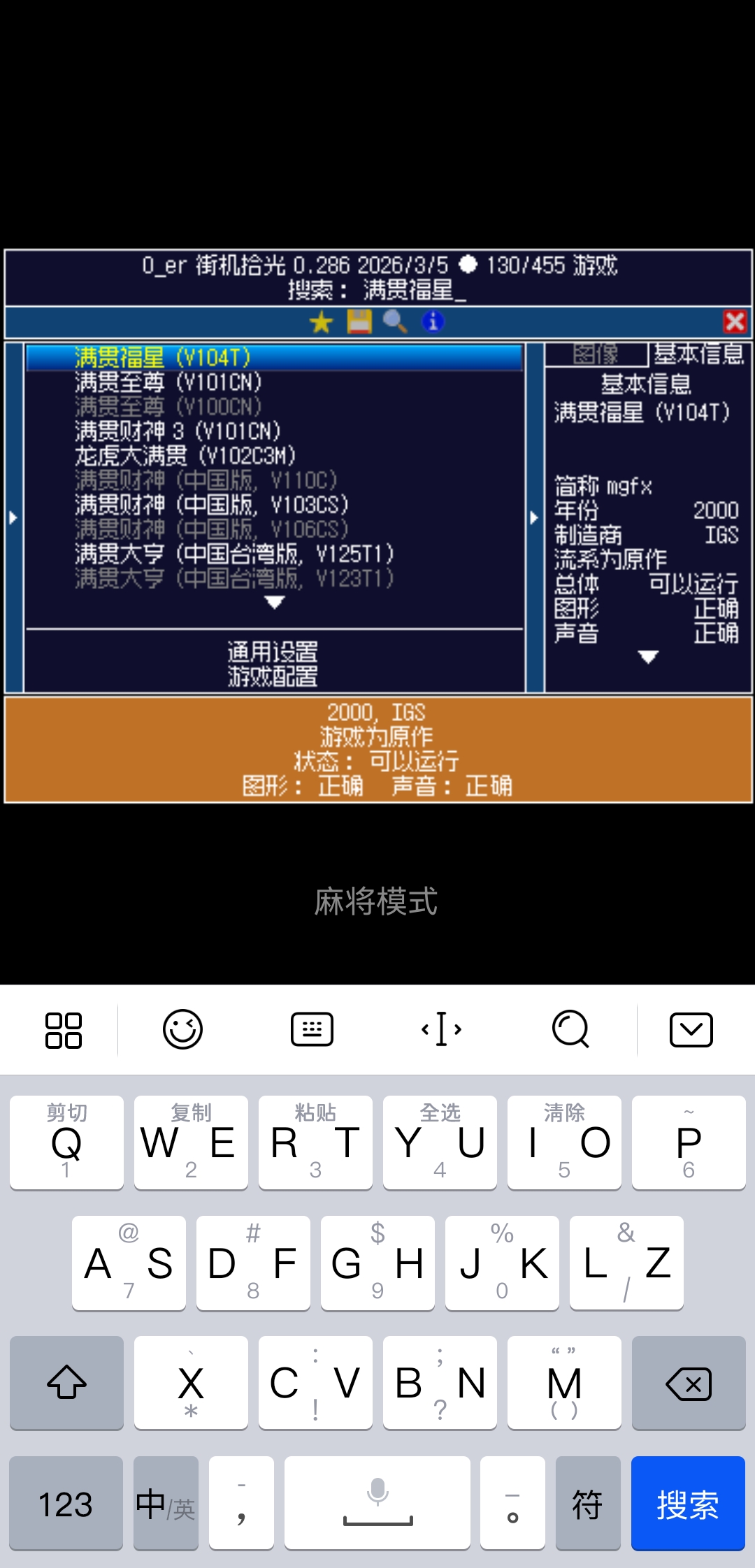Viewport: 755px width, 1568px height.
Task: Switch to the 基本信息 tab
Action: (x=699, y=354)
